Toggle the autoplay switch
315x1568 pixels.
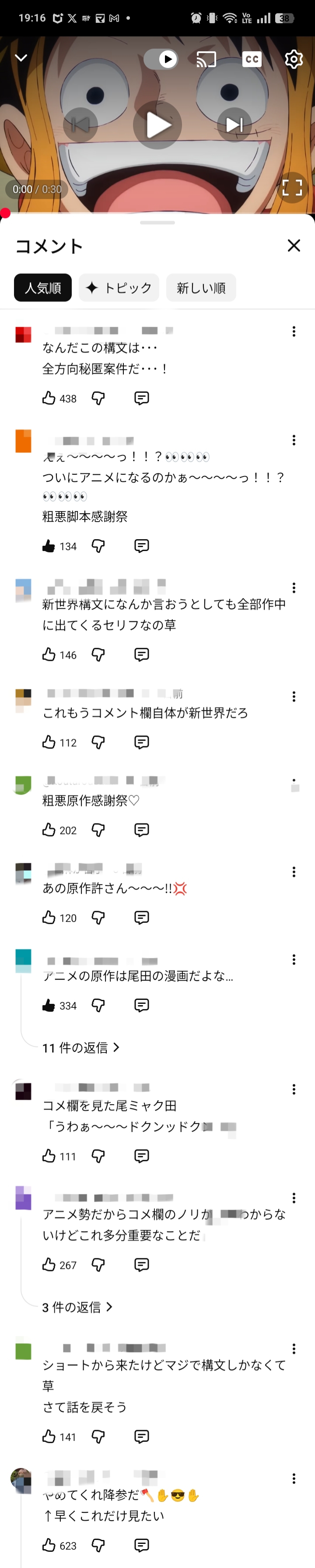tap(161, 59)
